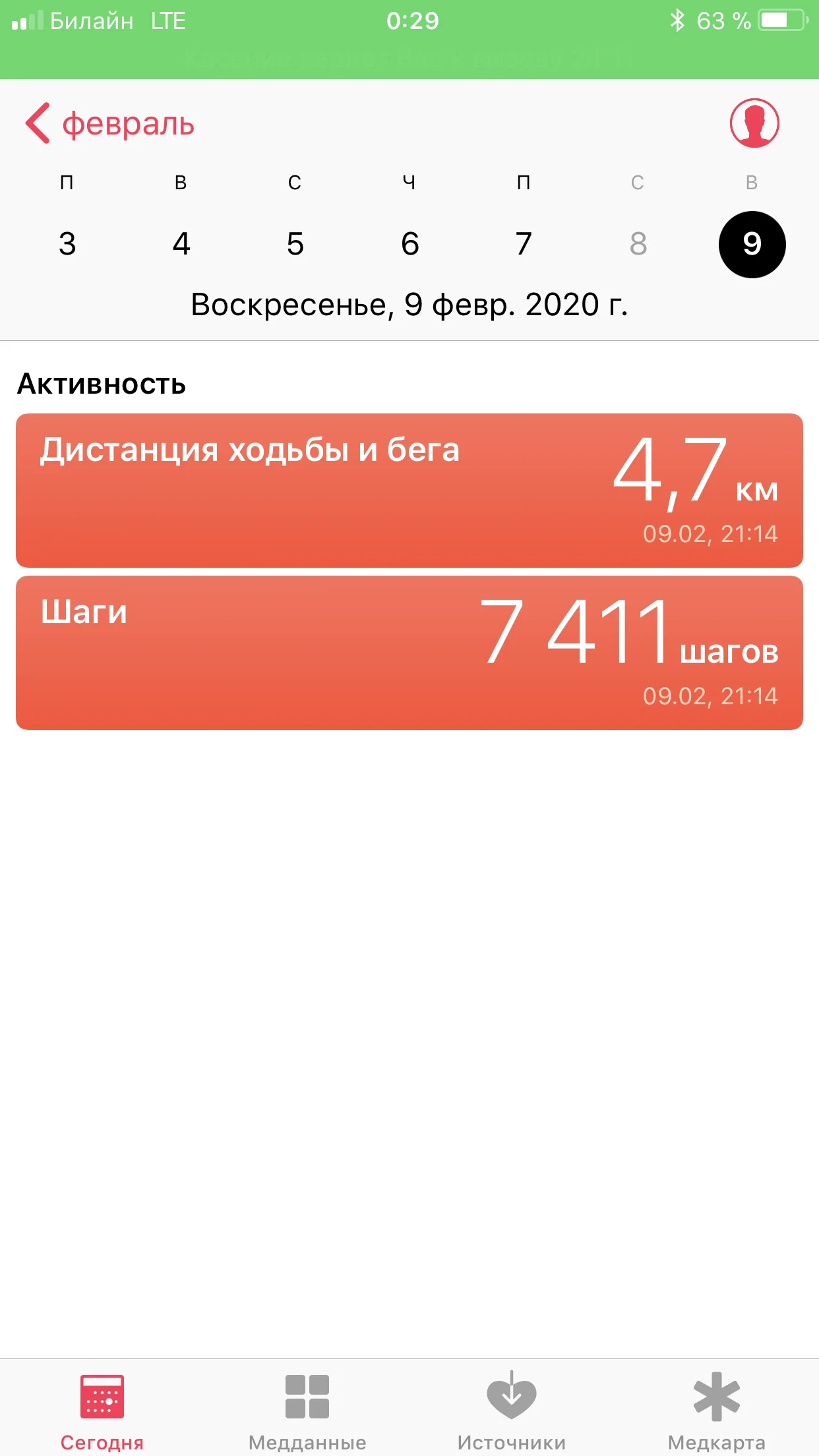Viewport: 819px width, 1456px height.
Task: Select Tuesday the 4th in the week strip
Action: pyautogui.click(x=181, y=244)
